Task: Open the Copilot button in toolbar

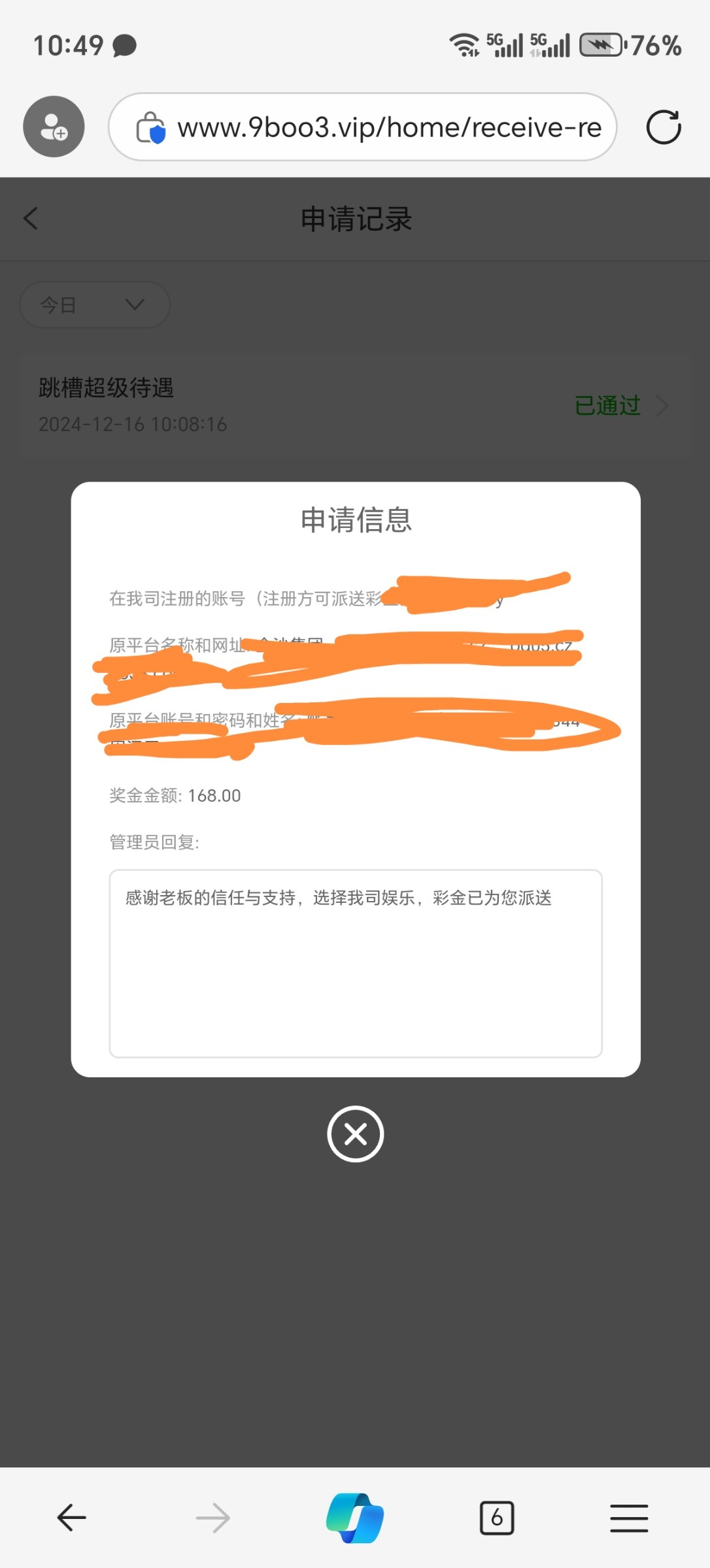Action: pos(355,1518)
